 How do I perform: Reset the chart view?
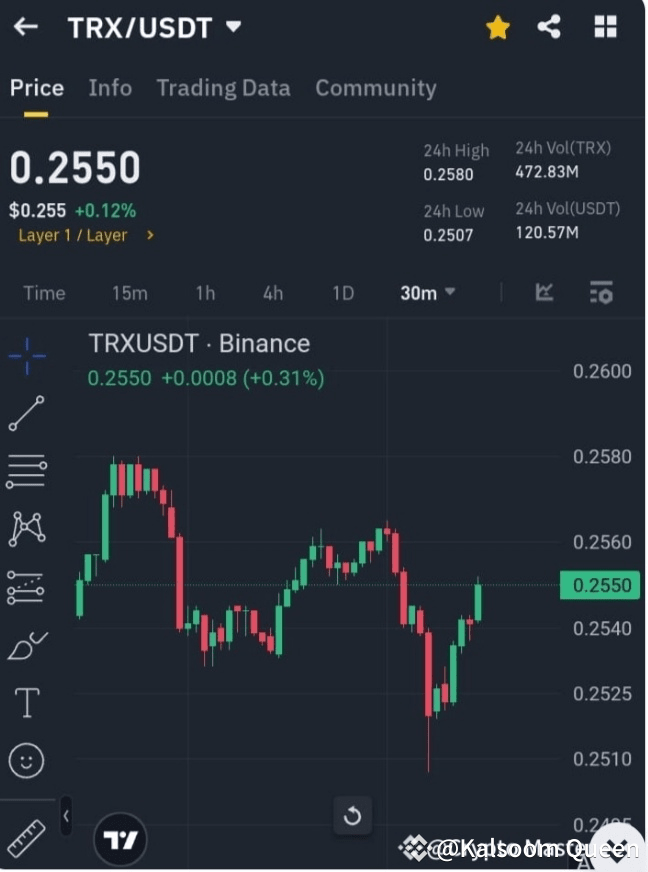pyautogui.click(x=352, y=816)
